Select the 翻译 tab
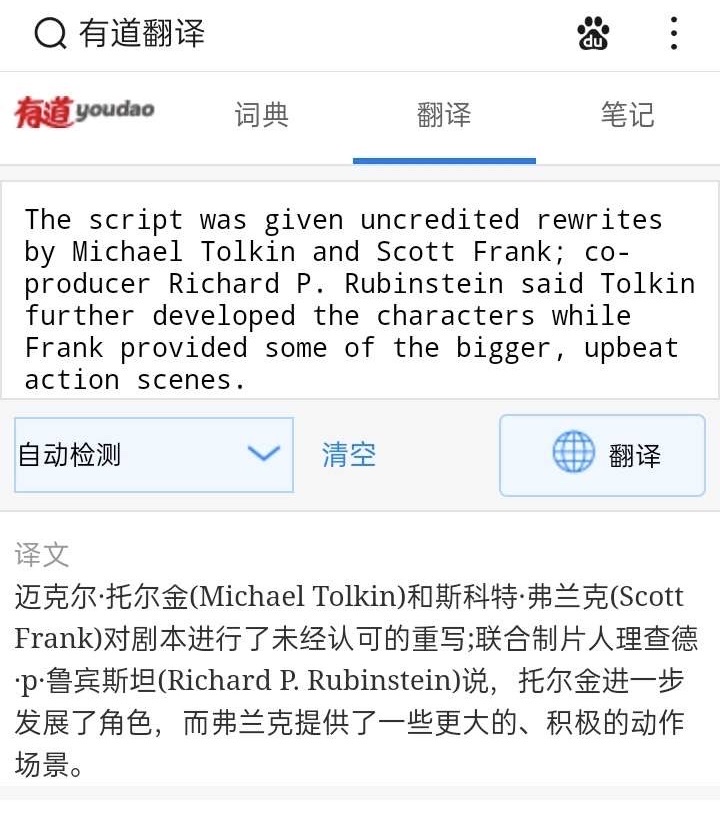 pyautogui.click(x=444, y=115)
